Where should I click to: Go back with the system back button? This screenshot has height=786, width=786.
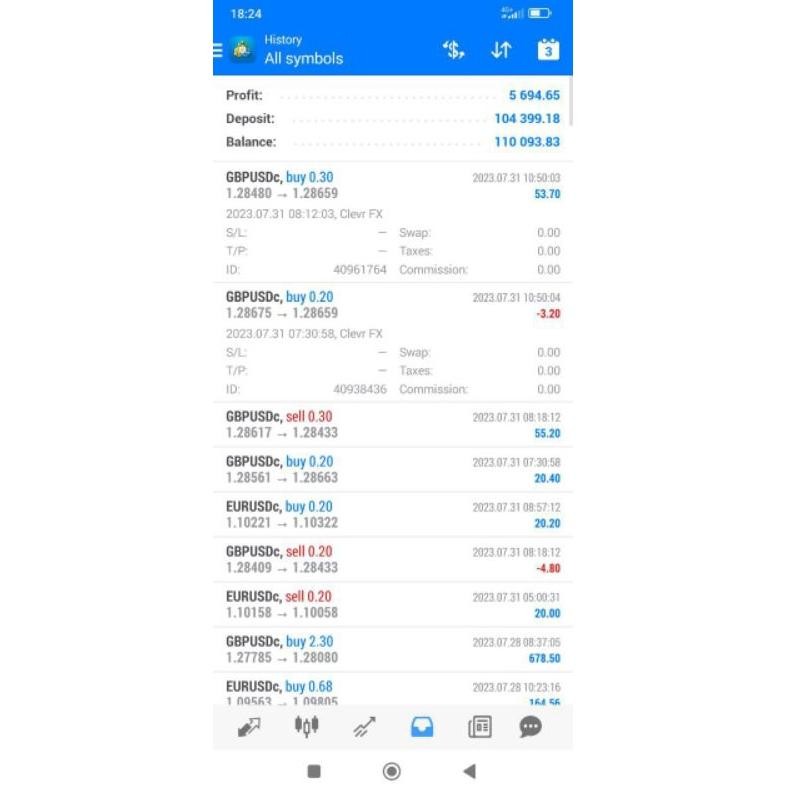point(469,771)
